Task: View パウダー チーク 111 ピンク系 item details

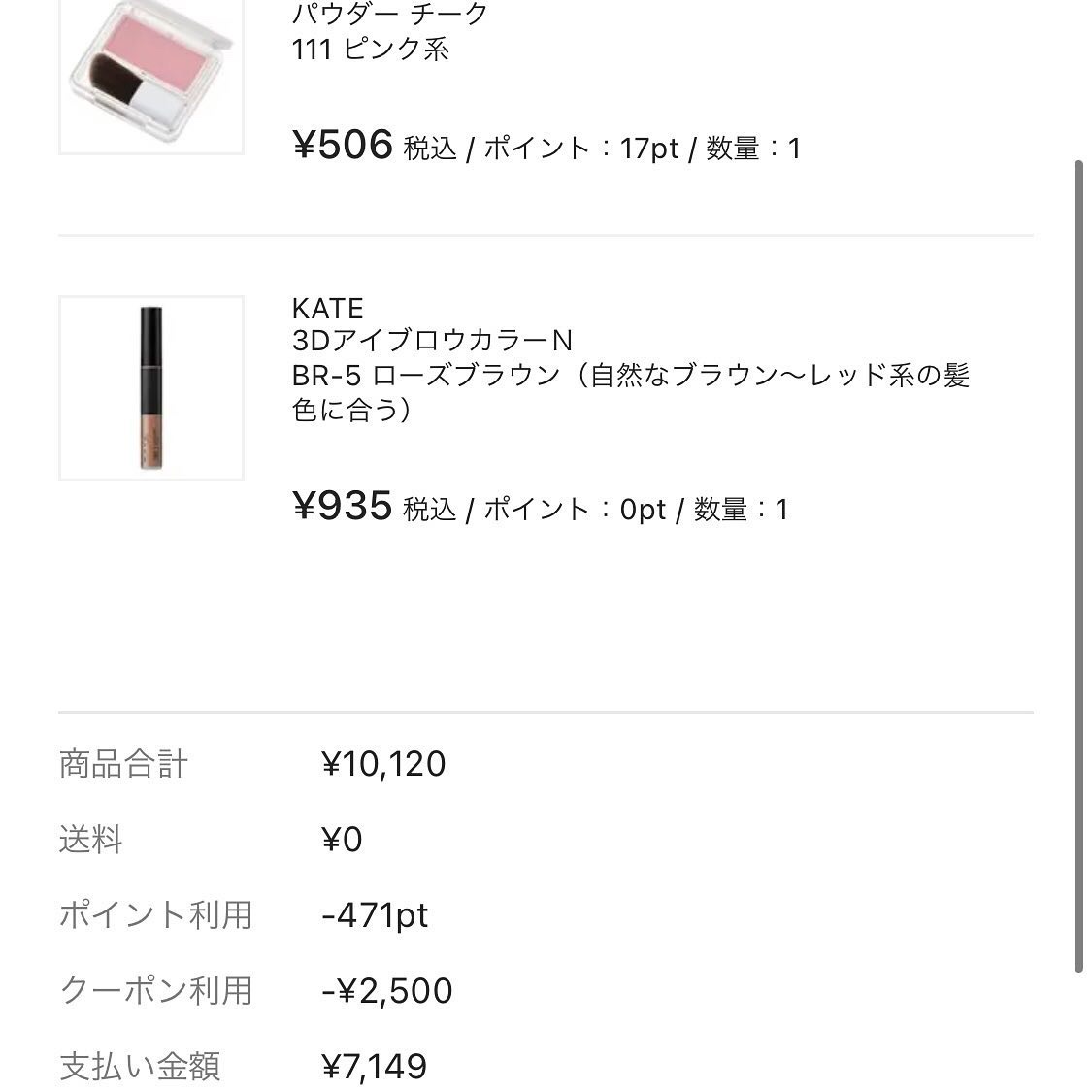Action: 390,32
